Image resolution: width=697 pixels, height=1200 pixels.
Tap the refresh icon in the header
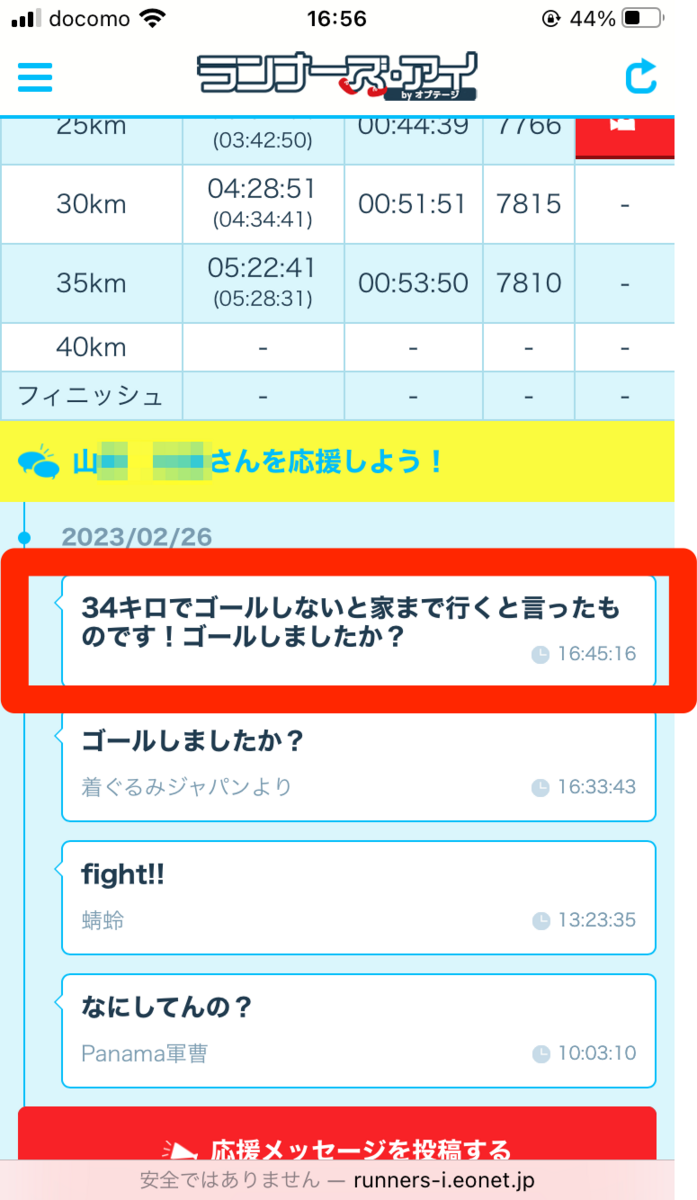[640, 77]
